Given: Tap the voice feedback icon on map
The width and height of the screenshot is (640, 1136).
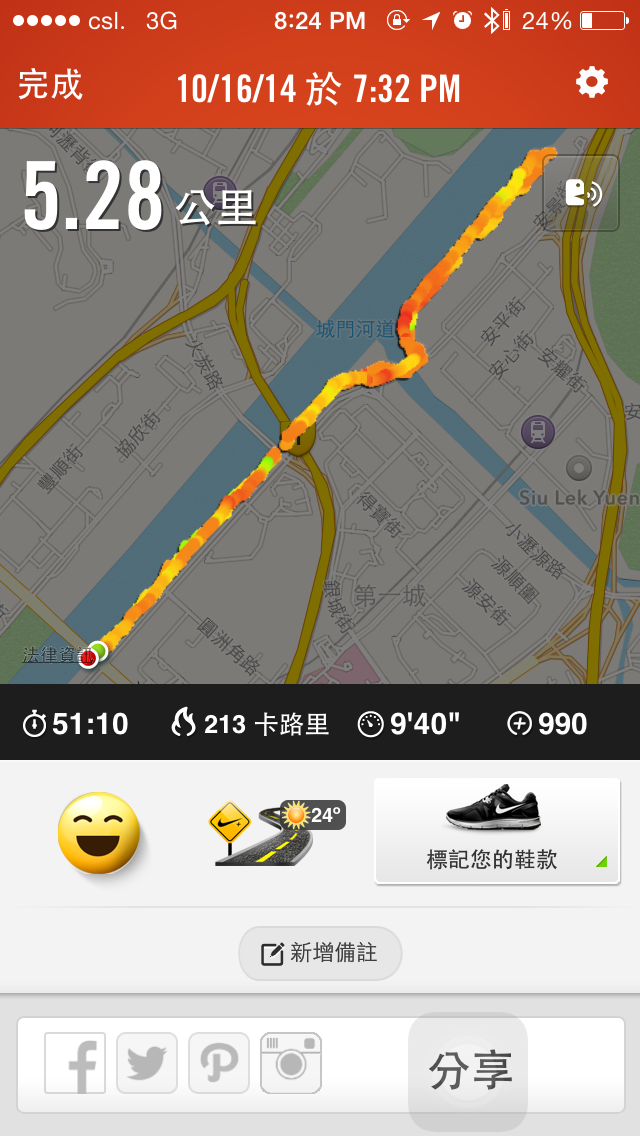Looking at the screenshot, I should coord(581,193).
